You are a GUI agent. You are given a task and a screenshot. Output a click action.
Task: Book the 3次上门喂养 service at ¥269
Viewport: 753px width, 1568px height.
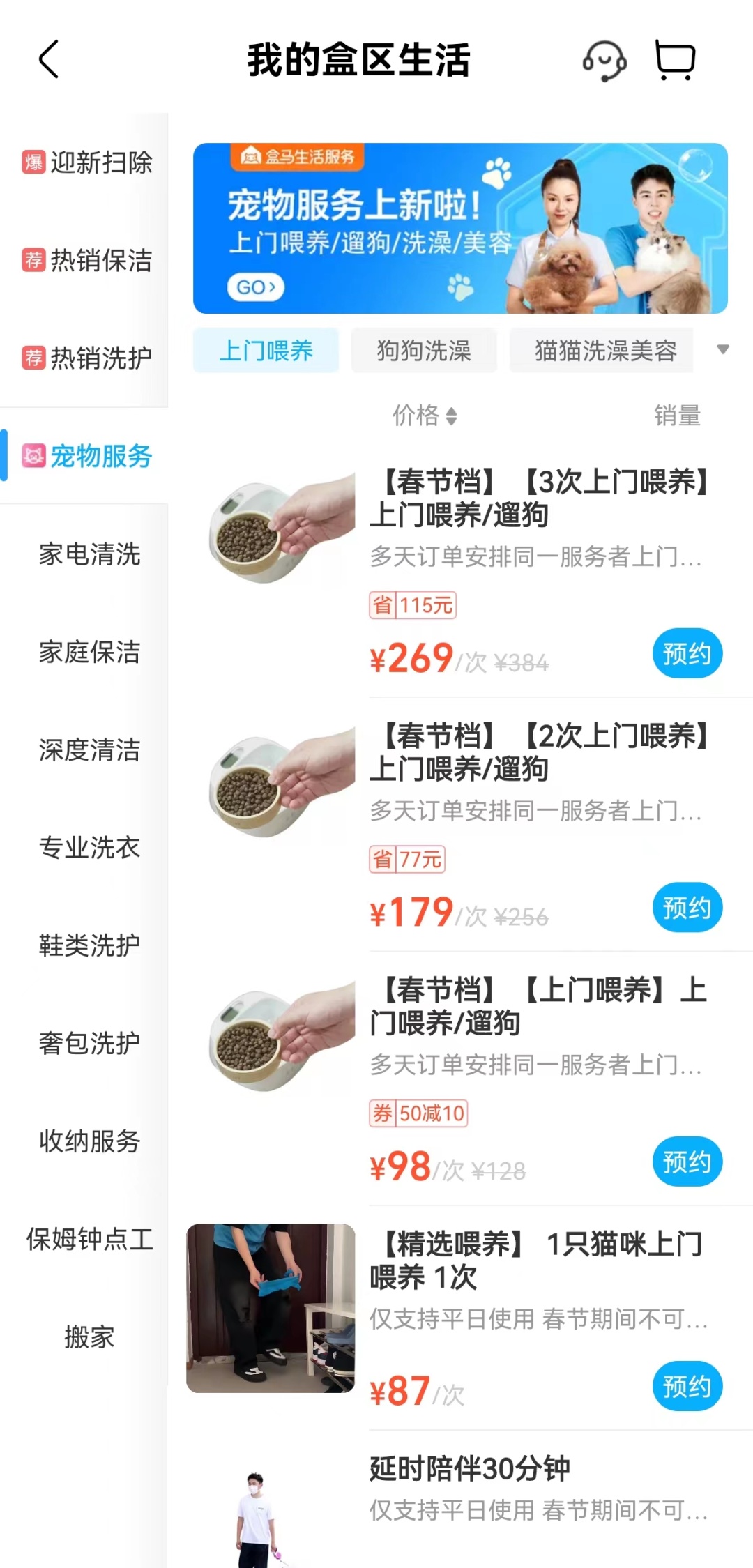point(687,653)
